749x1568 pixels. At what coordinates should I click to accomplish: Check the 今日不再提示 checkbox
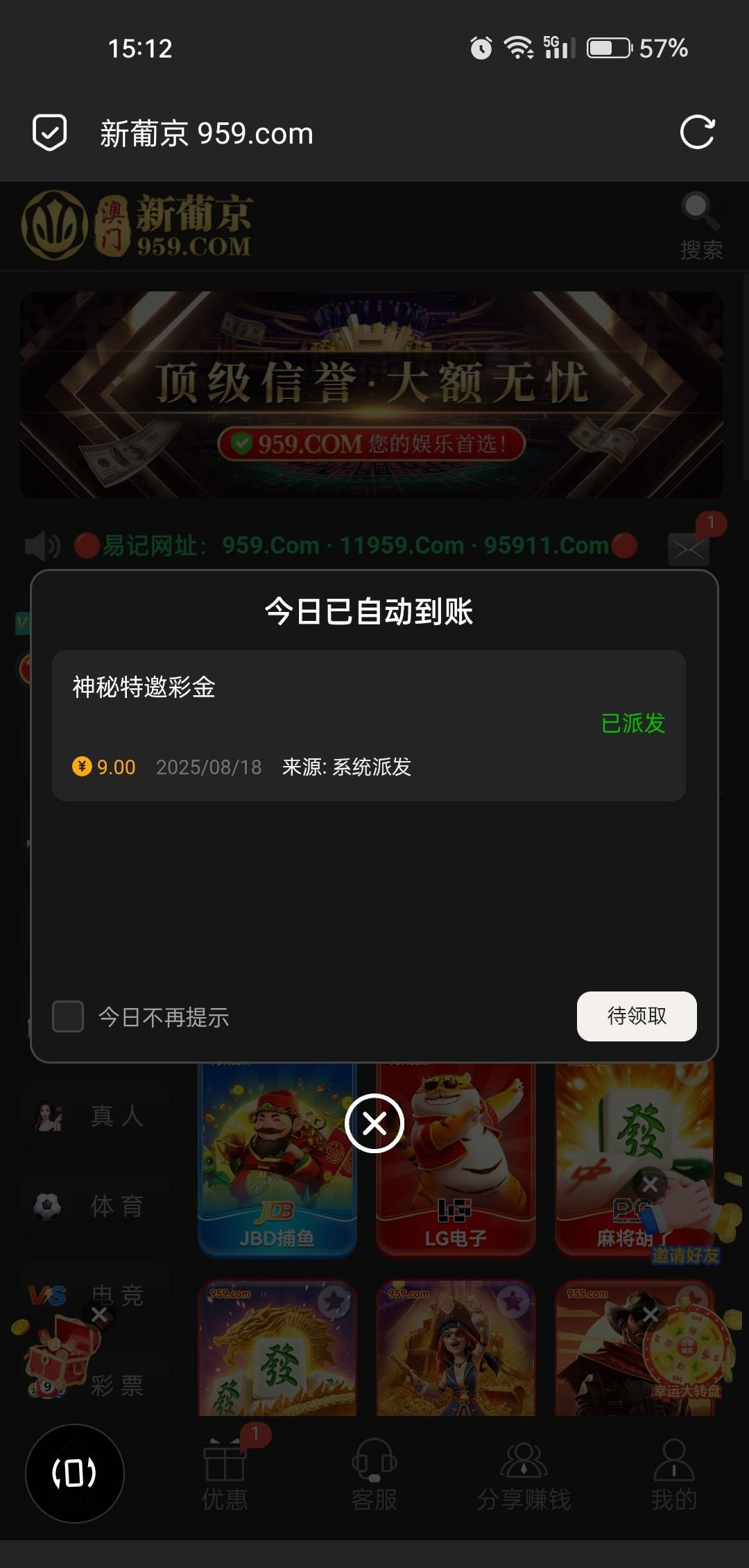click(x=68, y=1016)
